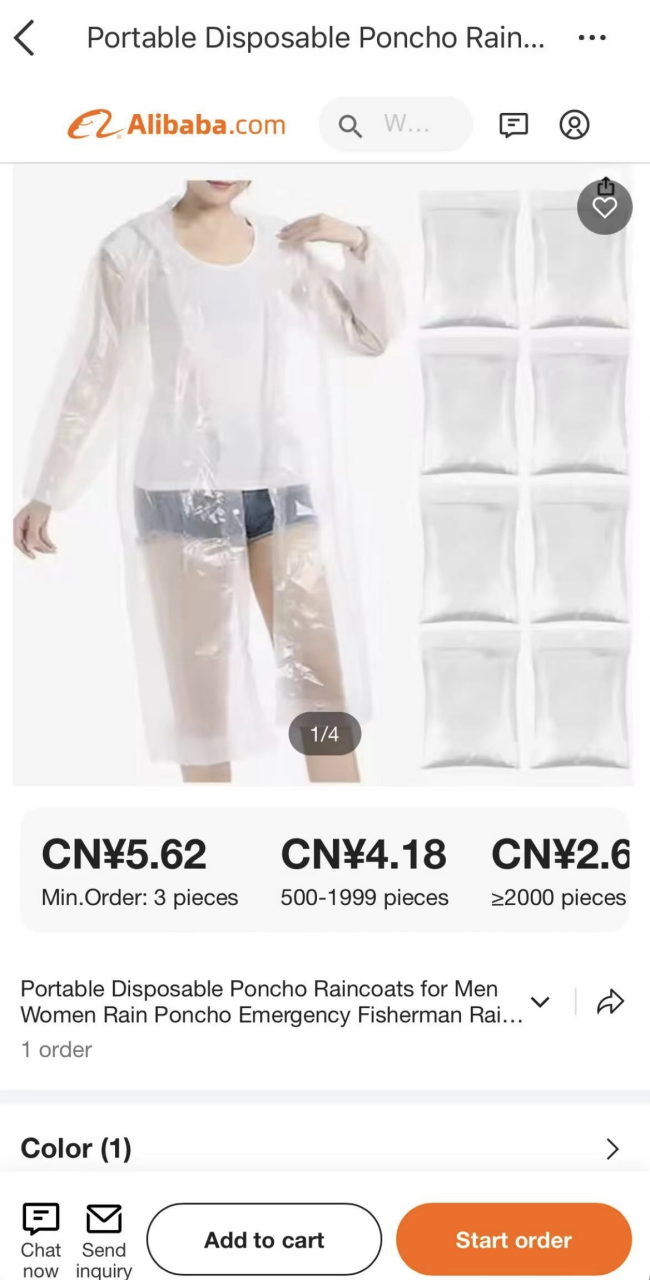Chat now with the supplier
The height and width of the screenshot is (1280, 650).
coord(41,1240)
